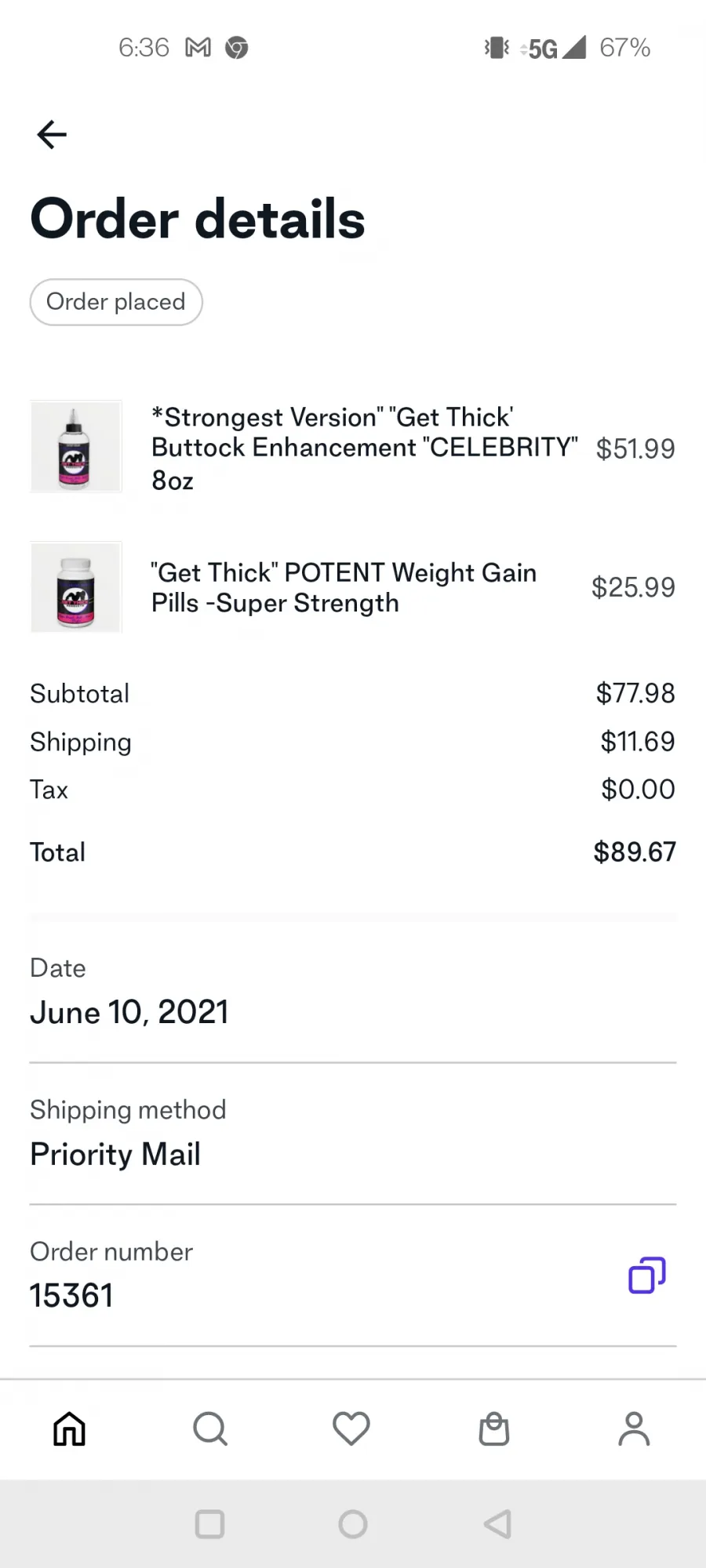Switch to the home tab
The image size is (706, 1568).
(69, 1428)
